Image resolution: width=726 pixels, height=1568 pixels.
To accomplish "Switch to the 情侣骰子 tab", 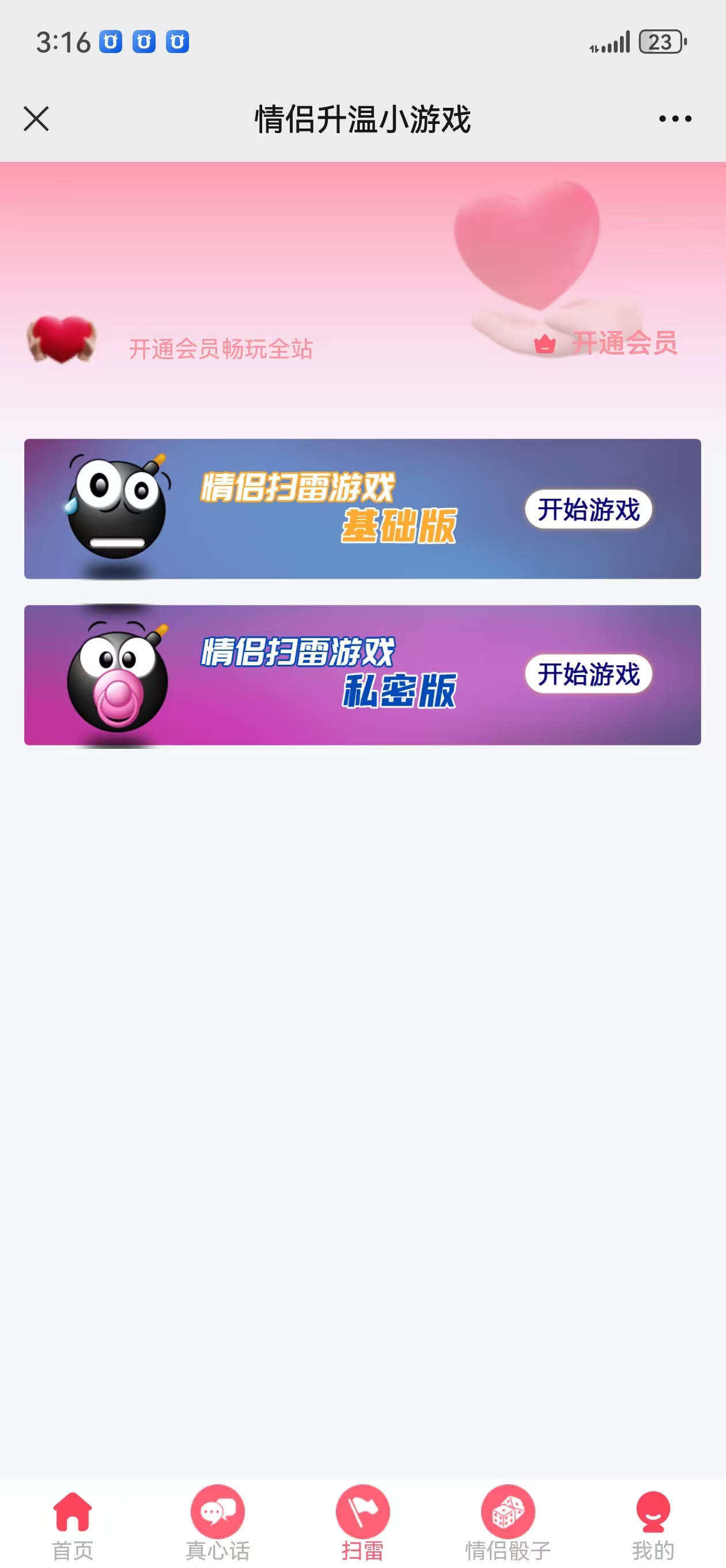I will coord(508,1522).
